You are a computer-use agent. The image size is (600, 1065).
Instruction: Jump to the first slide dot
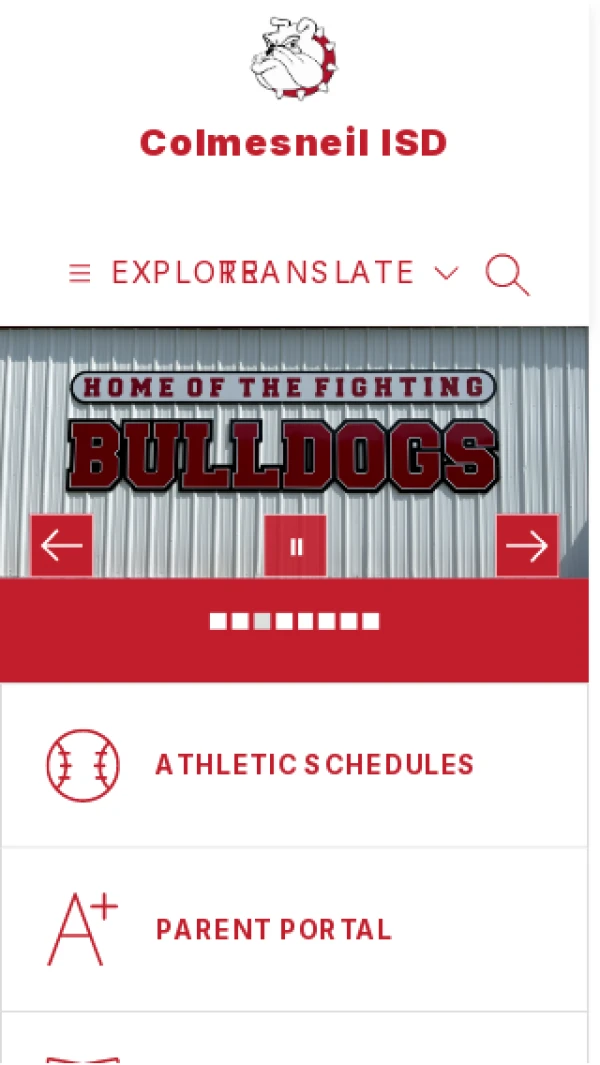point(217,621)
